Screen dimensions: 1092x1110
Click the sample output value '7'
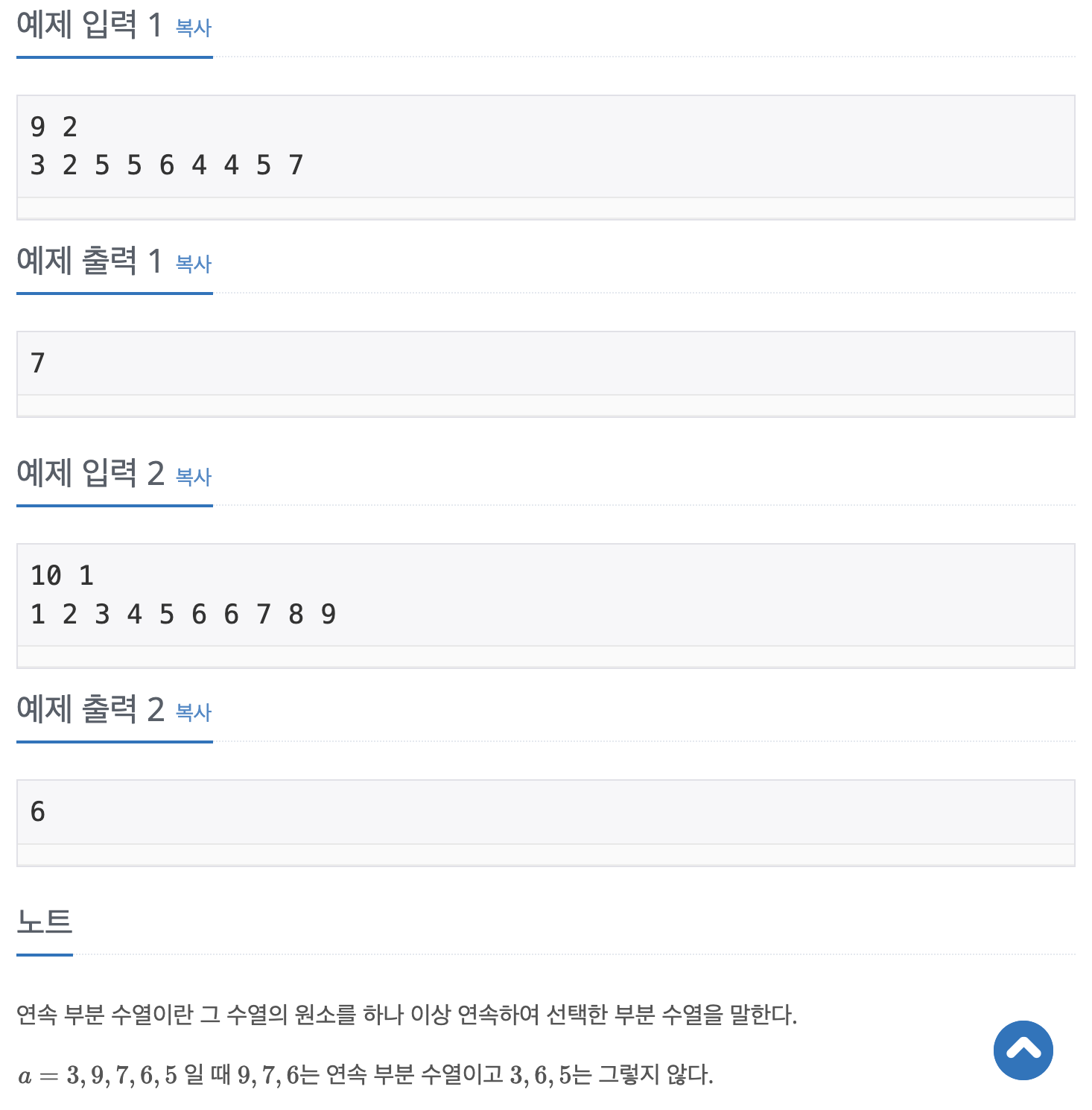tap(36, 363)
